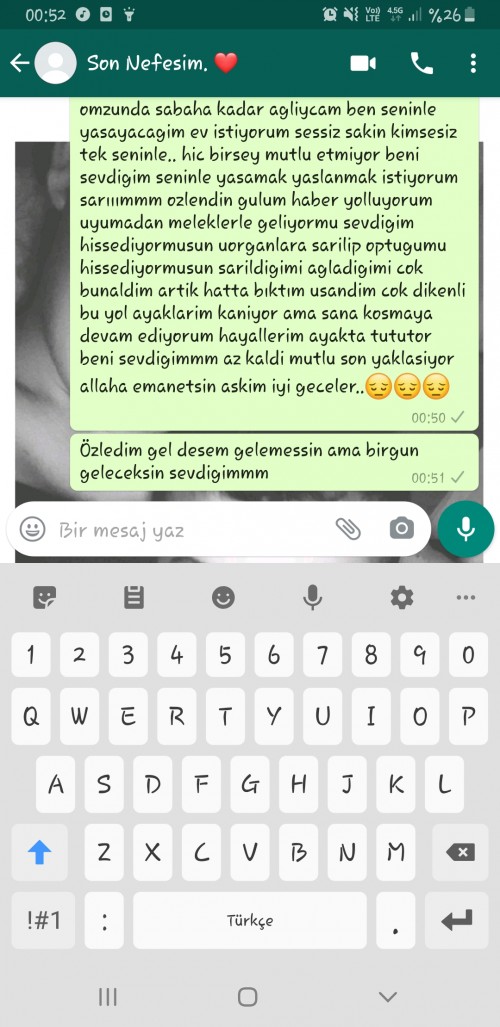Start a video call with Son Nefesim
Screen dimensions: 500x1027
[x=363, y=63]
